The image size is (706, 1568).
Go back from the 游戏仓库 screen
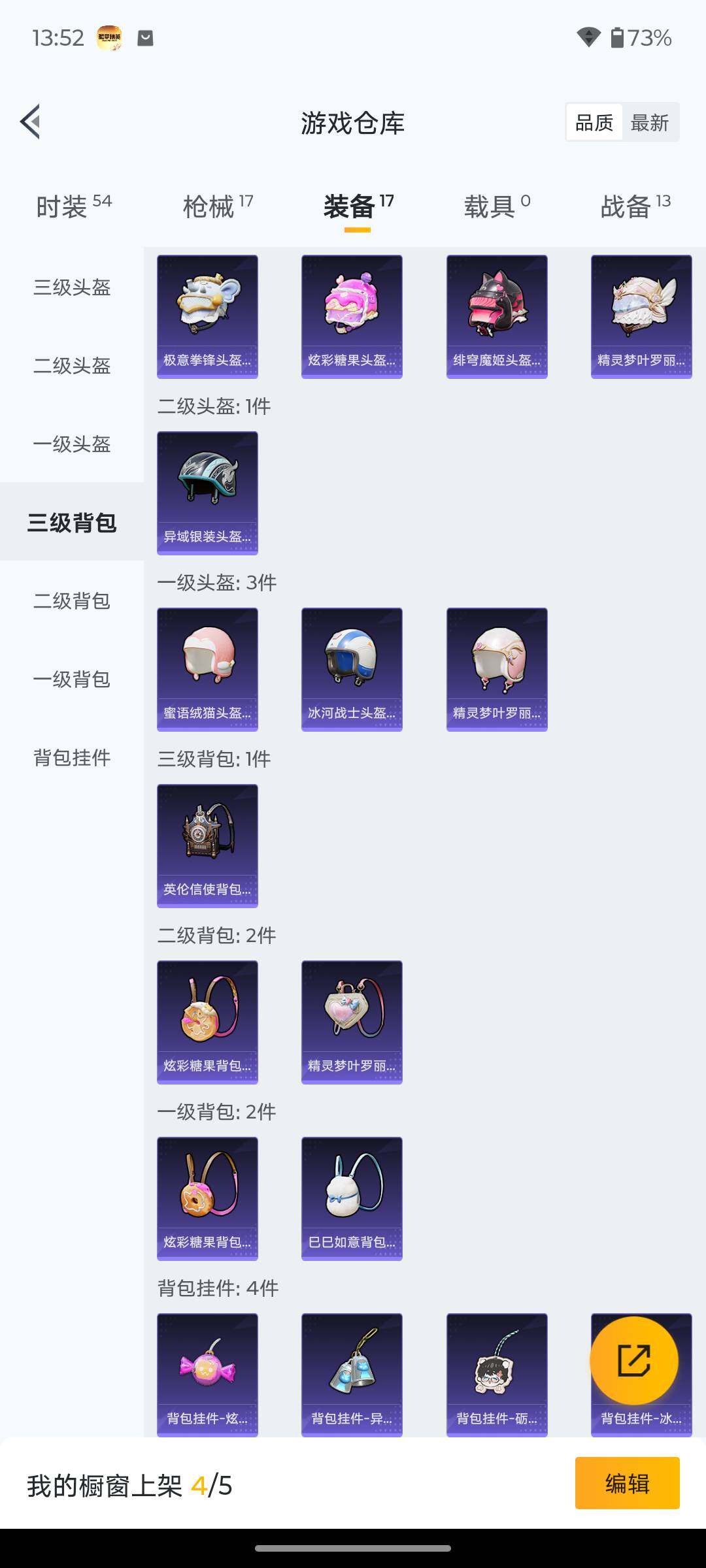coord(30,122)
